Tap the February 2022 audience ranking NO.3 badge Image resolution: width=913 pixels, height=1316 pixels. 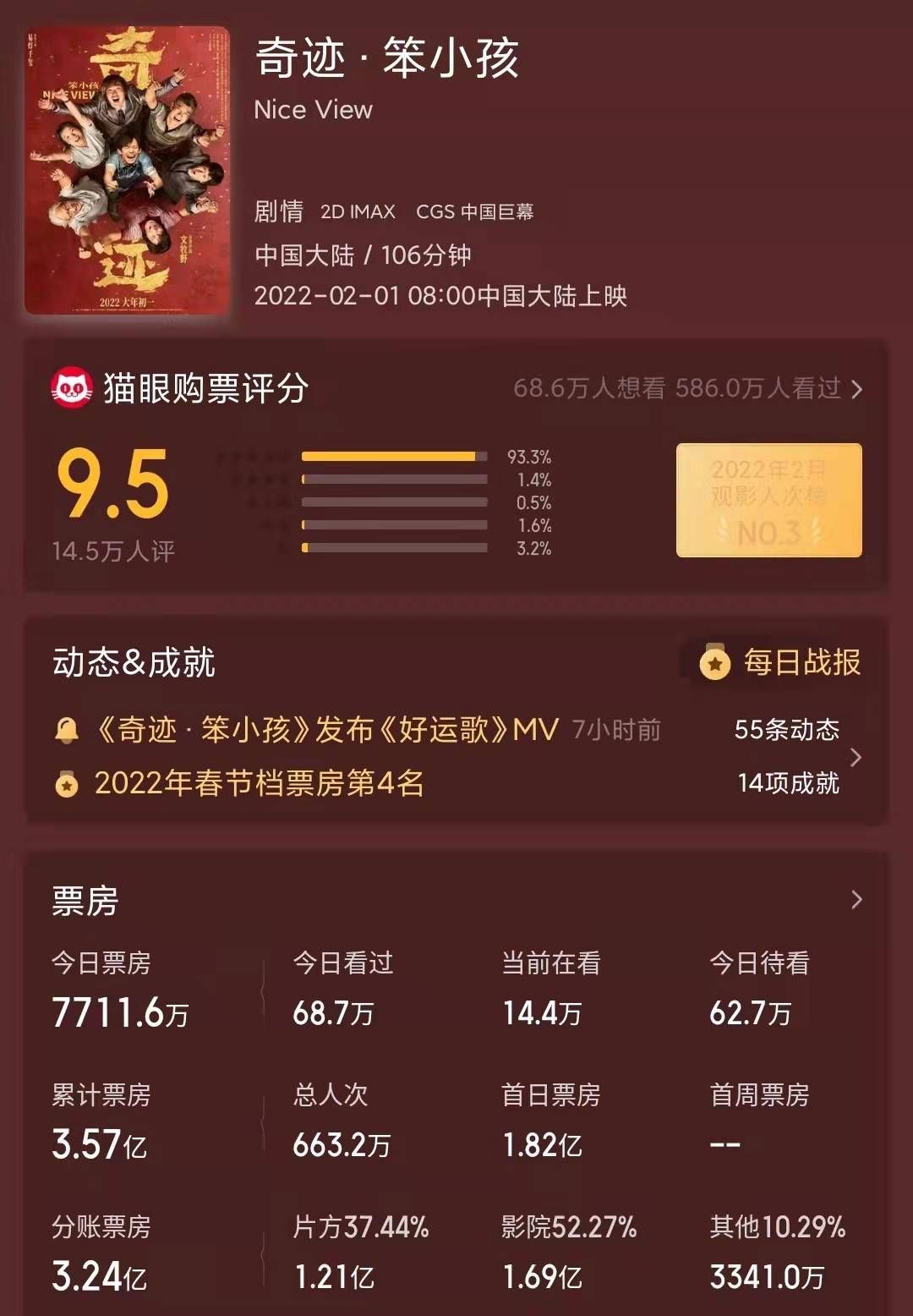[768, 500]
